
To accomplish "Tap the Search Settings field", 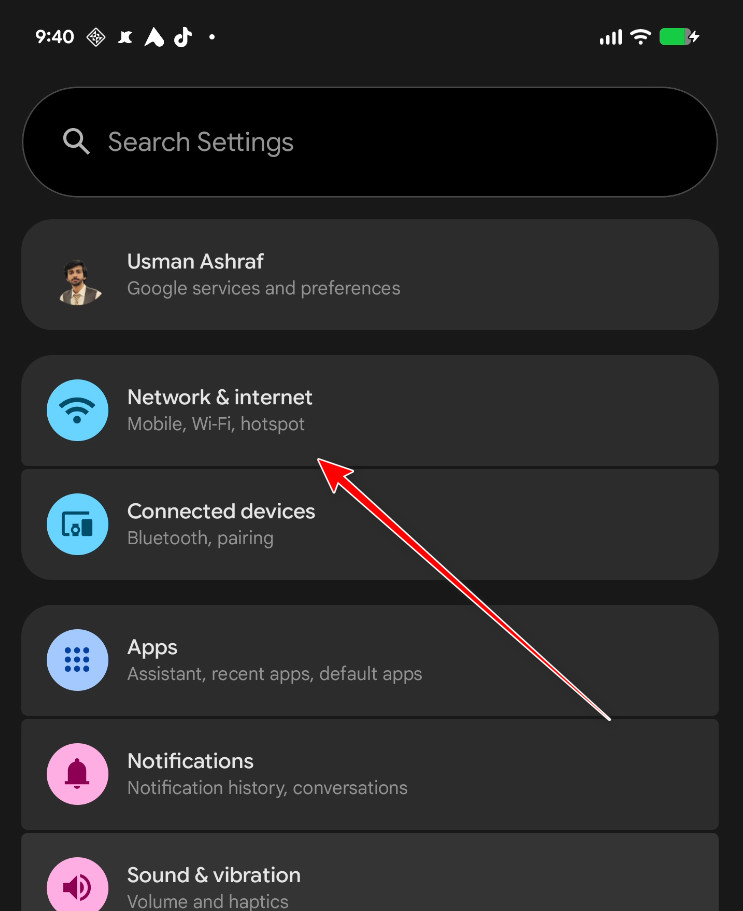I will [x=370, y=142].
